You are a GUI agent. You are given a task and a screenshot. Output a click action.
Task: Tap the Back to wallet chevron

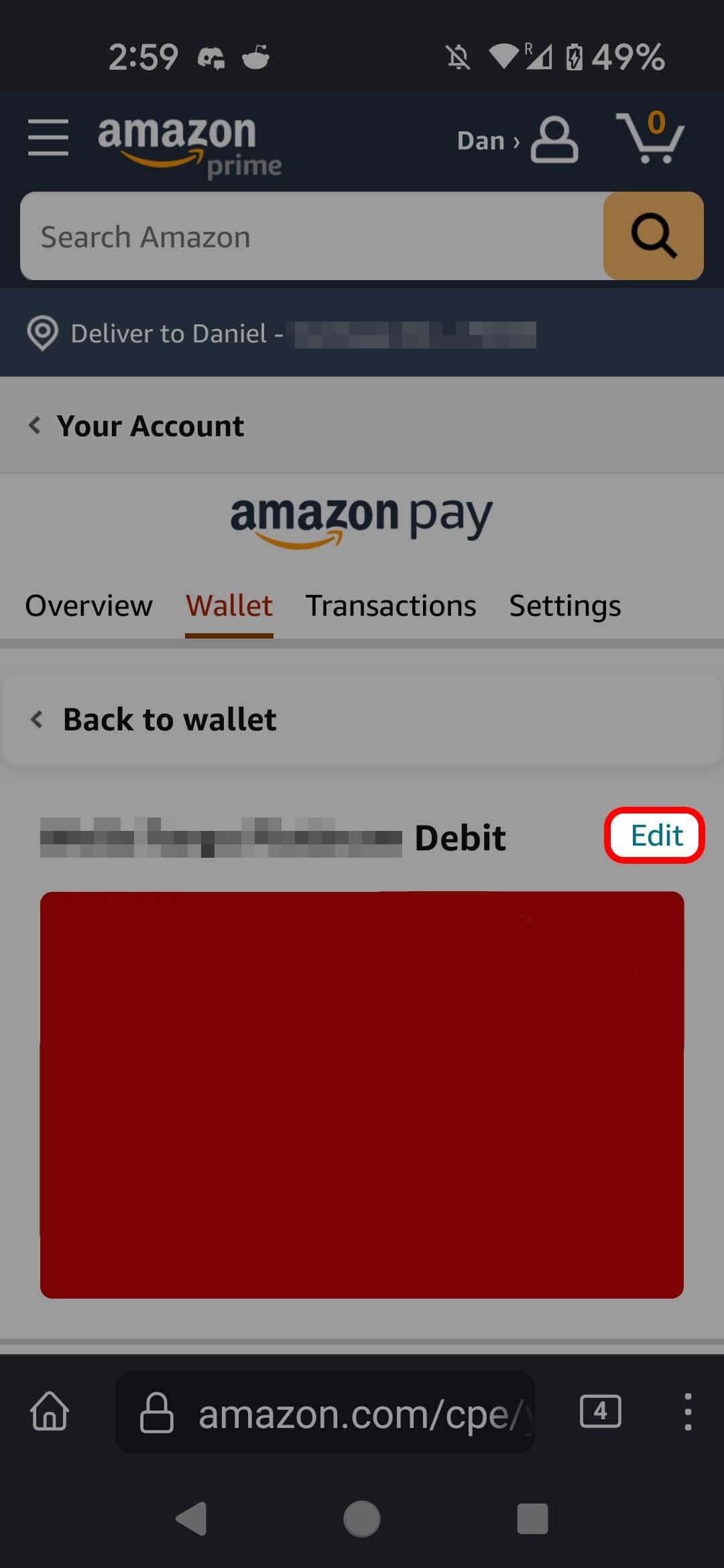coord(37,719)
